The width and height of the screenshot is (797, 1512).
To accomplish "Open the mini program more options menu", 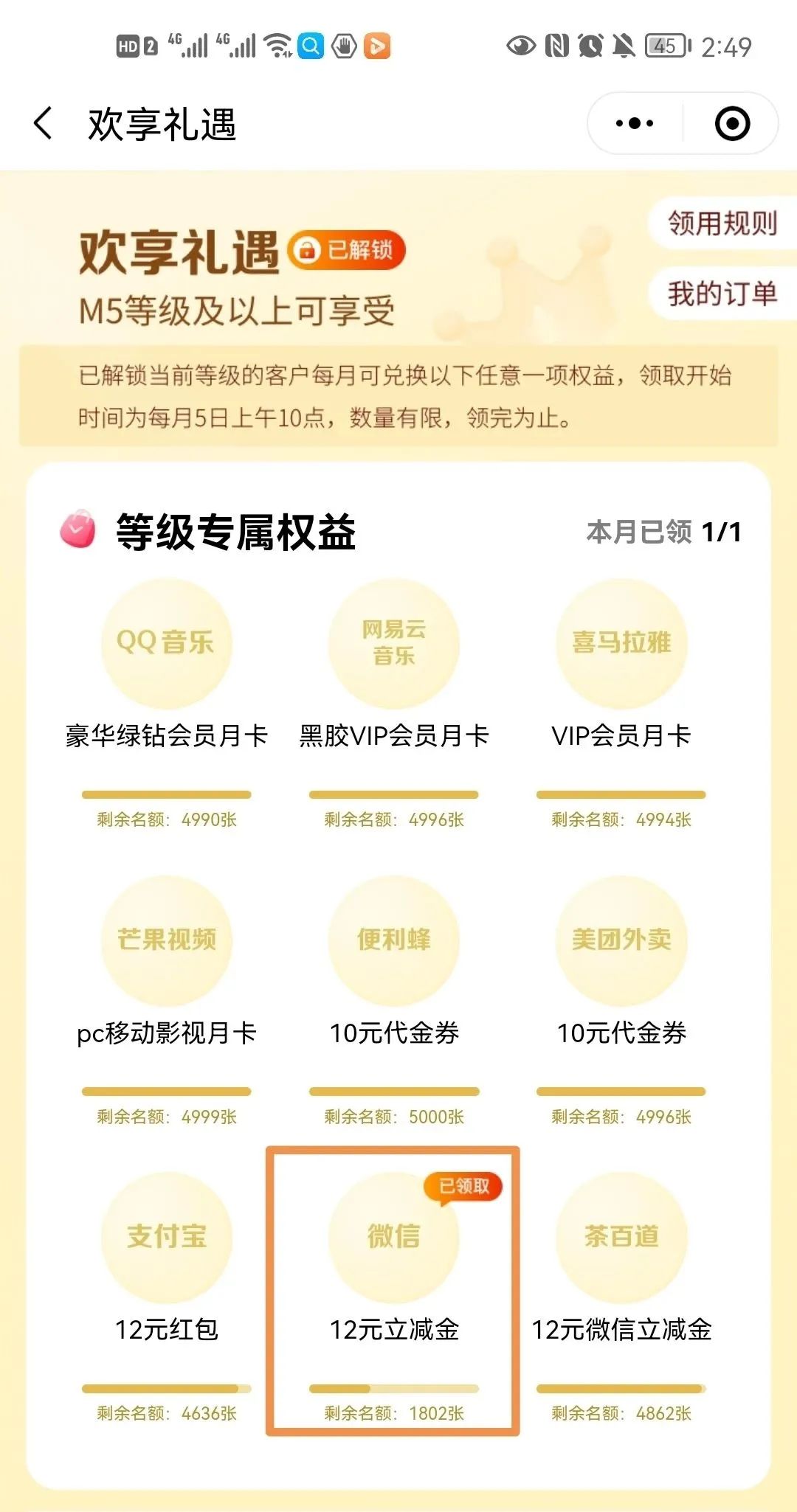I will (634, 123).
